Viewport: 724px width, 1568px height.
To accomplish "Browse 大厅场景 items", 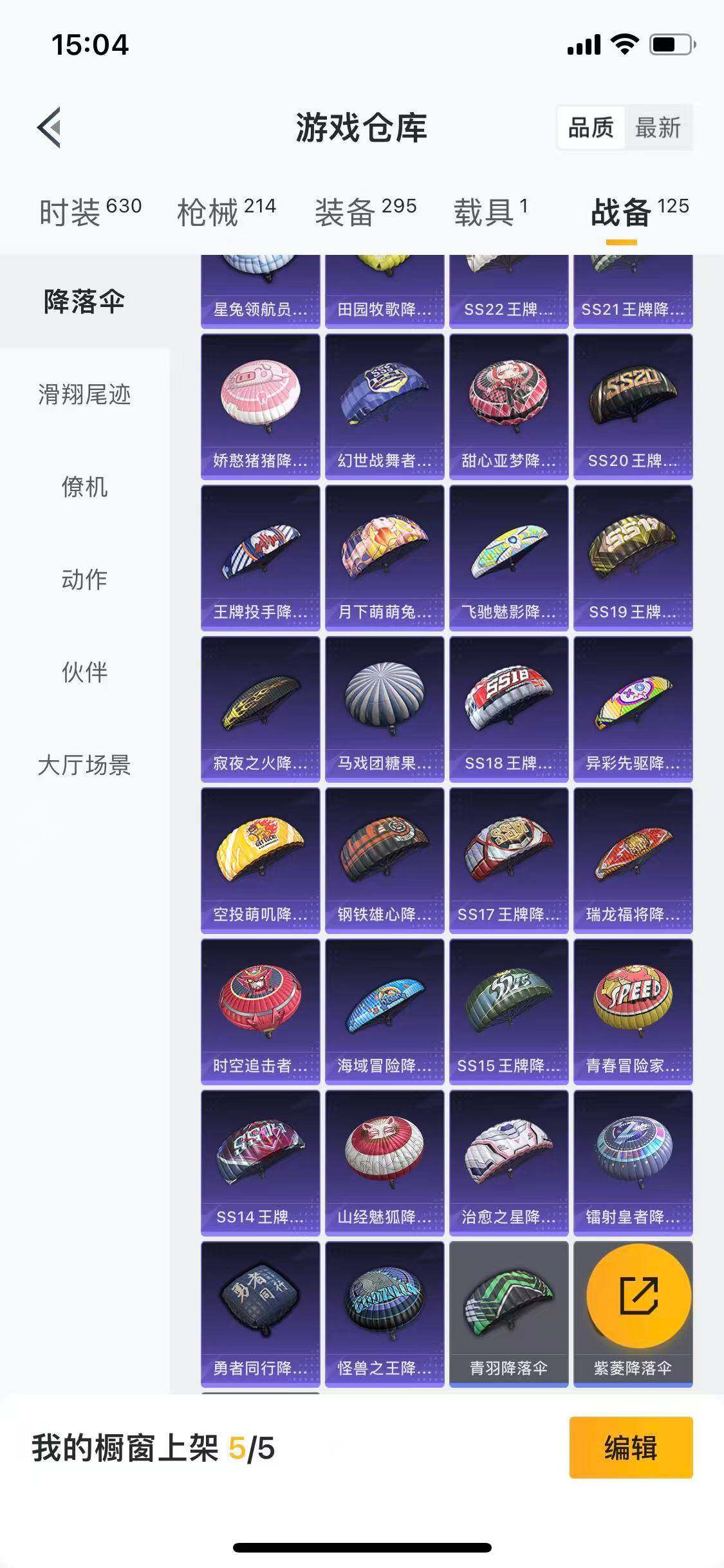I will tap(84, 765).
